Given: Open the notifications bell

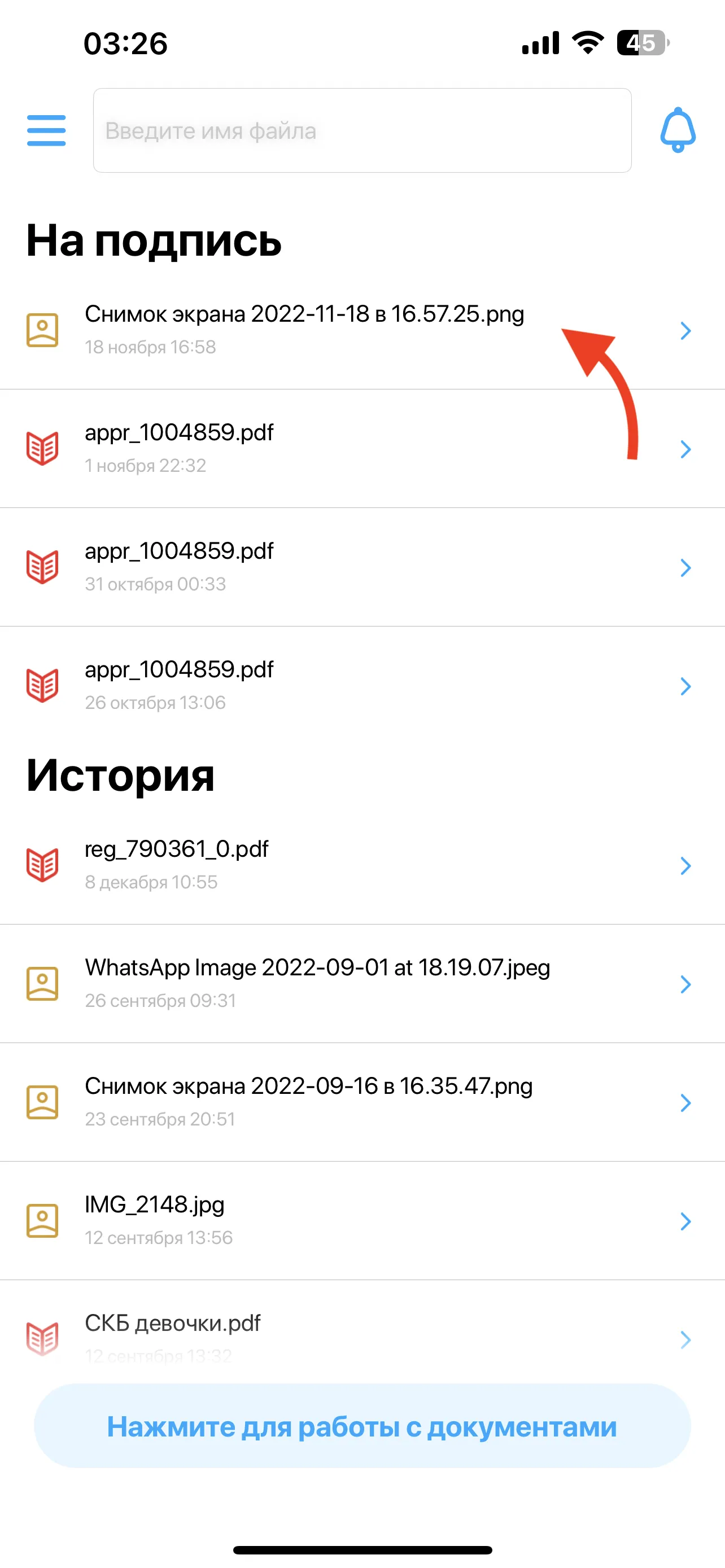Looking at the screenshot, I should (x=678, y=130).
